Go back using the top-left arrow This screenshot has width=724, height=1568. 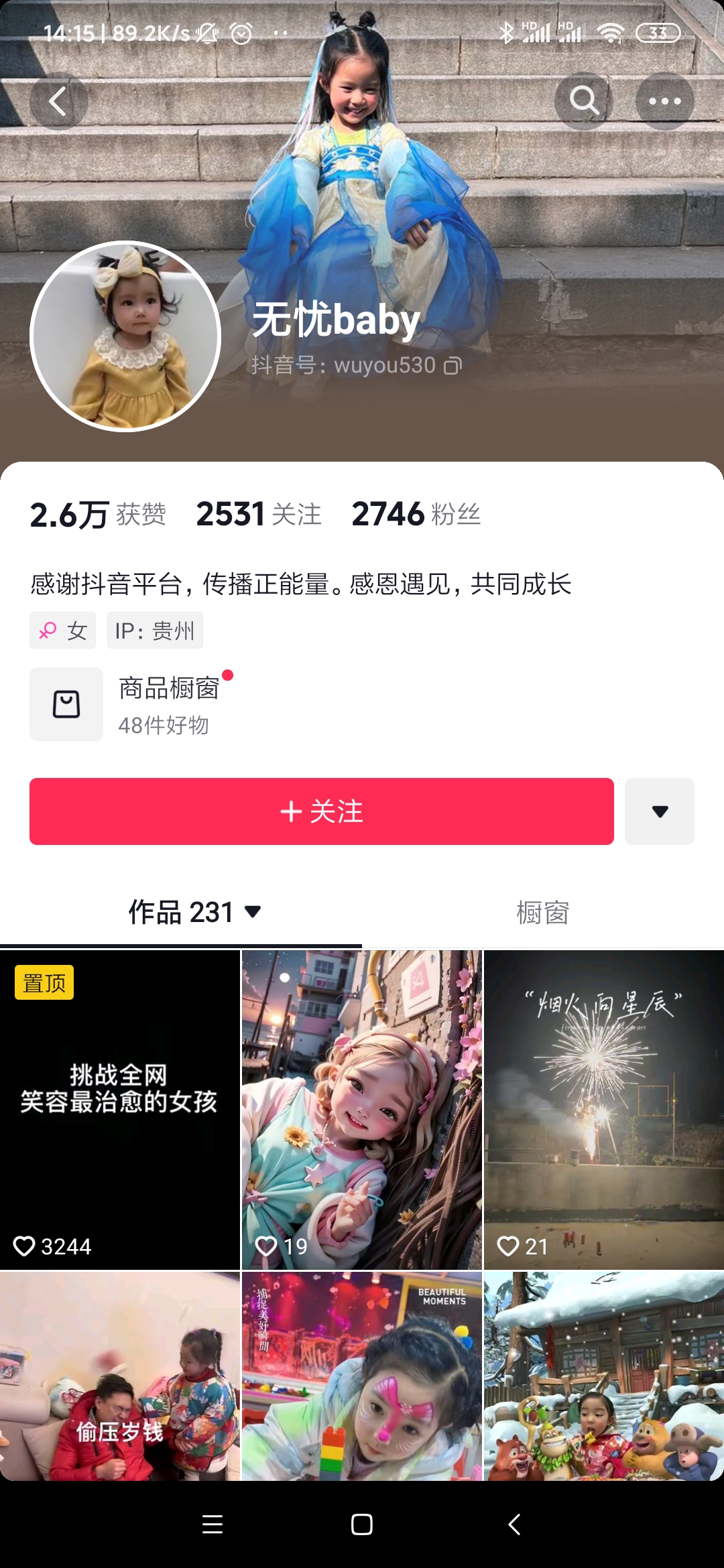[59, 101]
